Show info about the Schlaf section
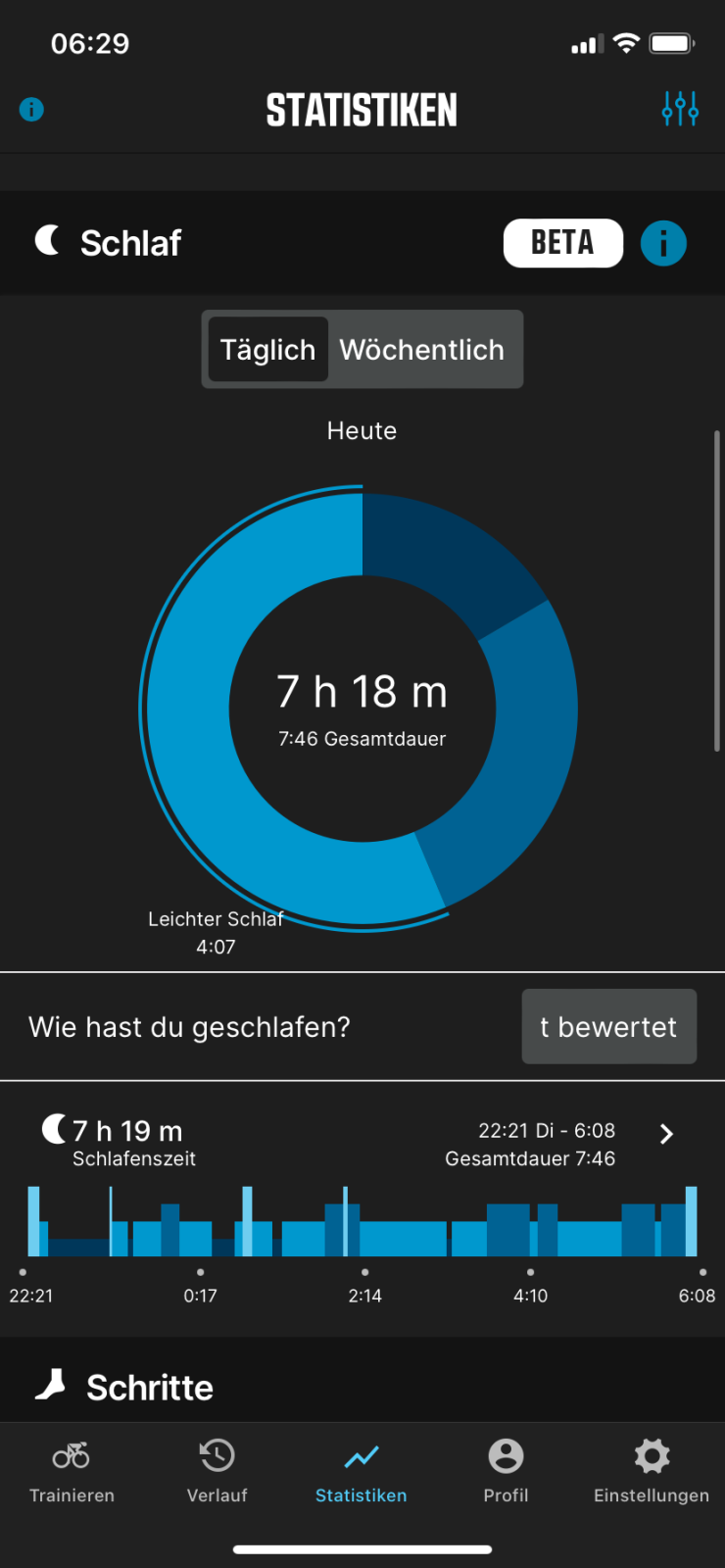This screenshot has width=725, height=1568. click(663, 243)
